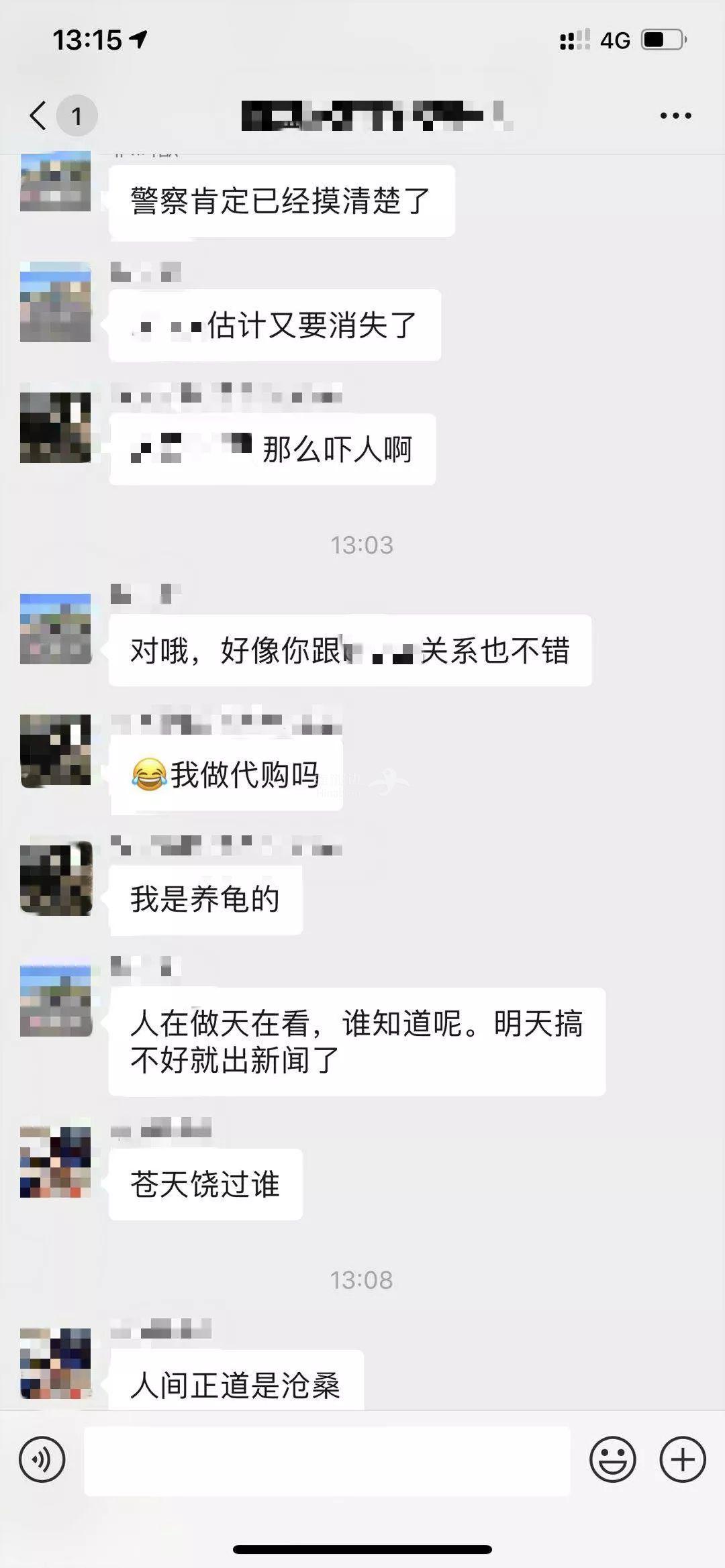The width and height of the screenshot is (725, 1568).
Task: Go back to the chat list
Action: (39, 115)
